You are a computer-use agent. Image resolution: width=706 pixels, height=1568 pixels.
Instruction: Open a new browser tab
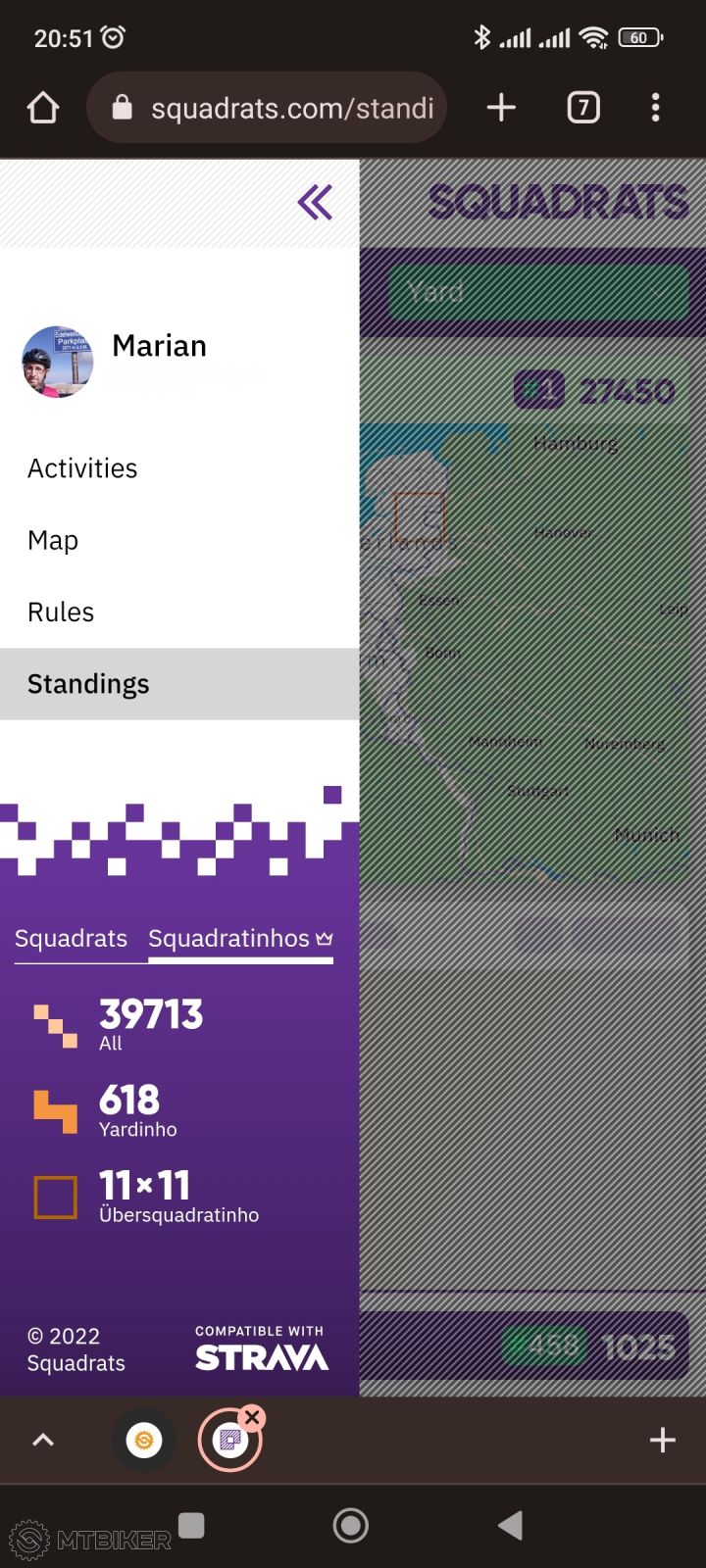click(501, 108)
